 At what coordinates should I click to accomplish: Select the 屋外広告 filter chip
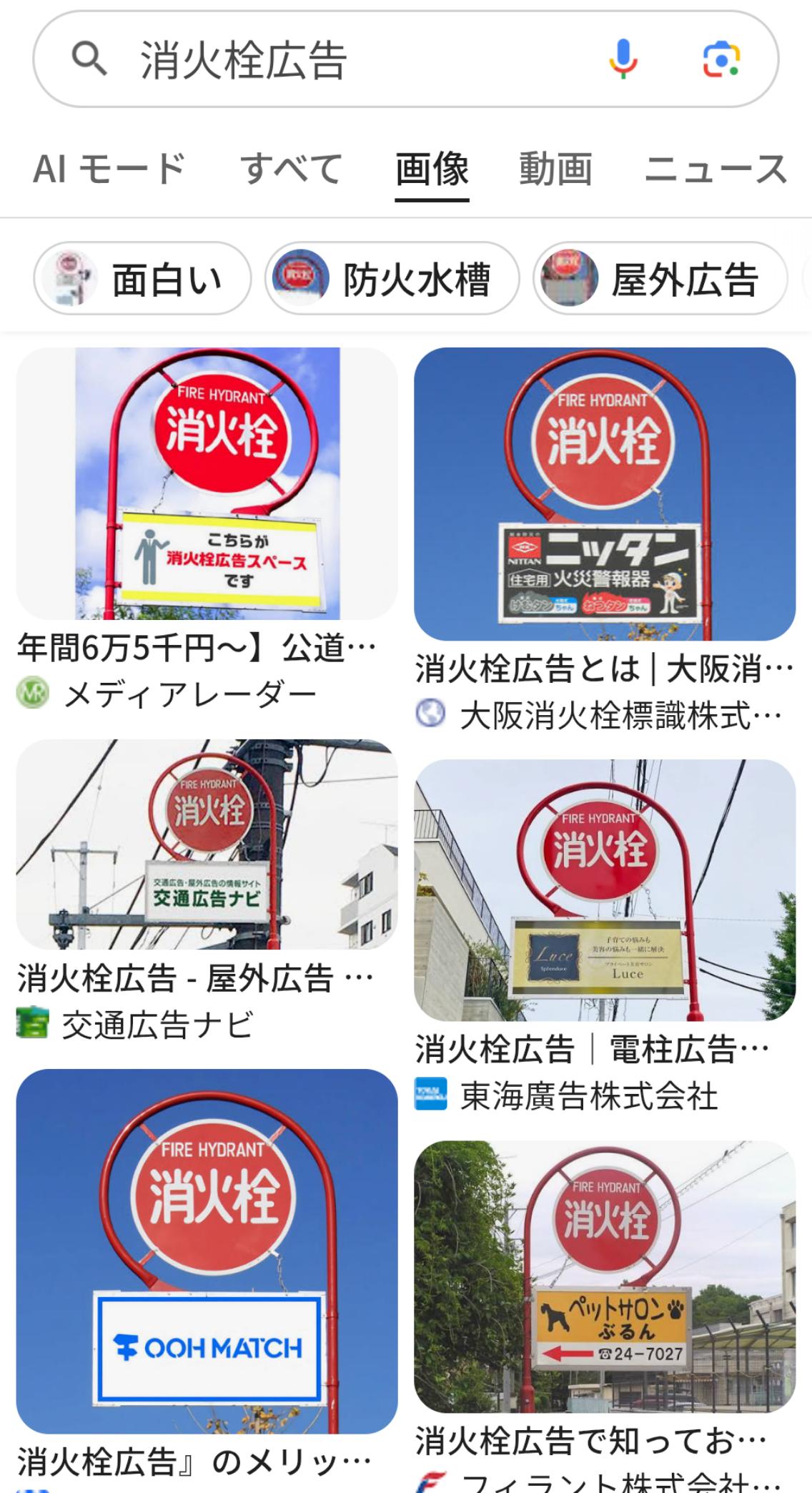click(x=660, y=279)
